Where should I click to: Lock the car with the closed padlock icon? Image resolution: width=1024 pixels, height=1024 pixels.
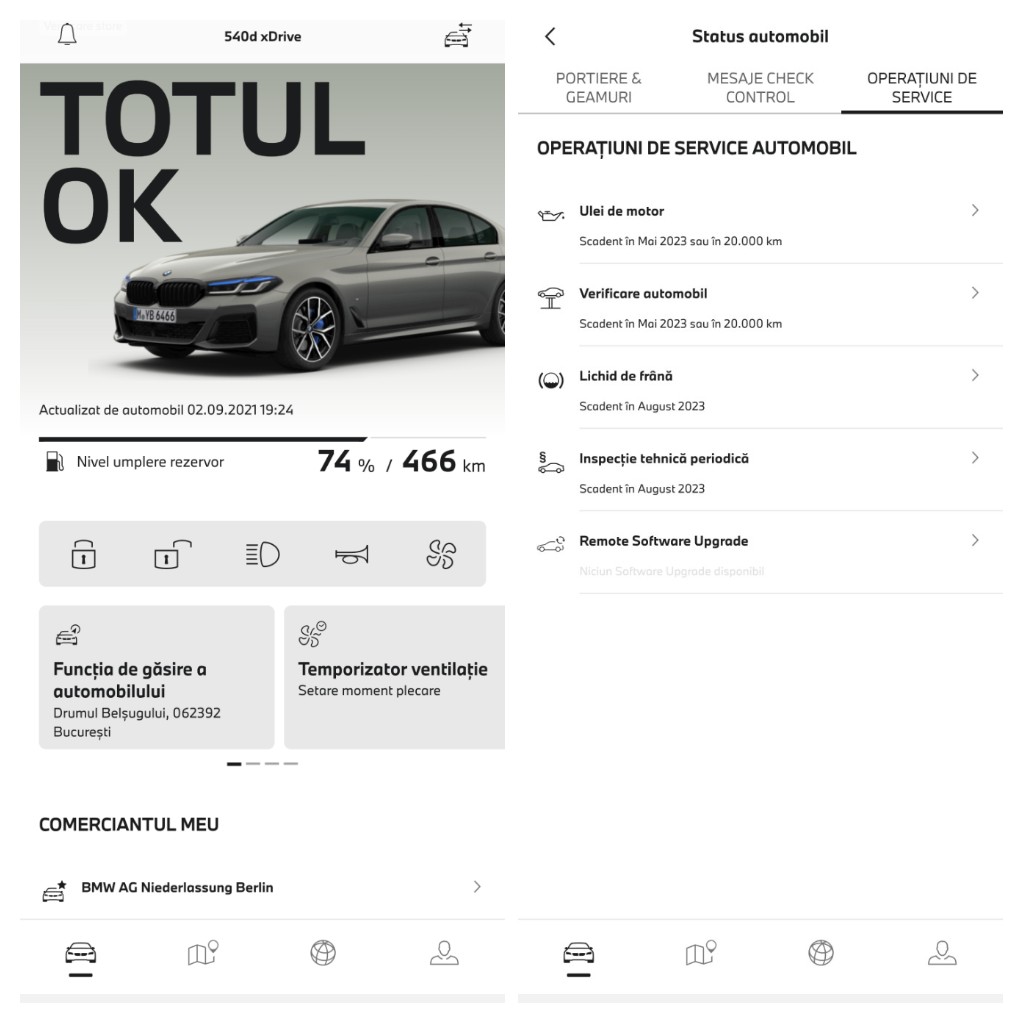[84, 554]
